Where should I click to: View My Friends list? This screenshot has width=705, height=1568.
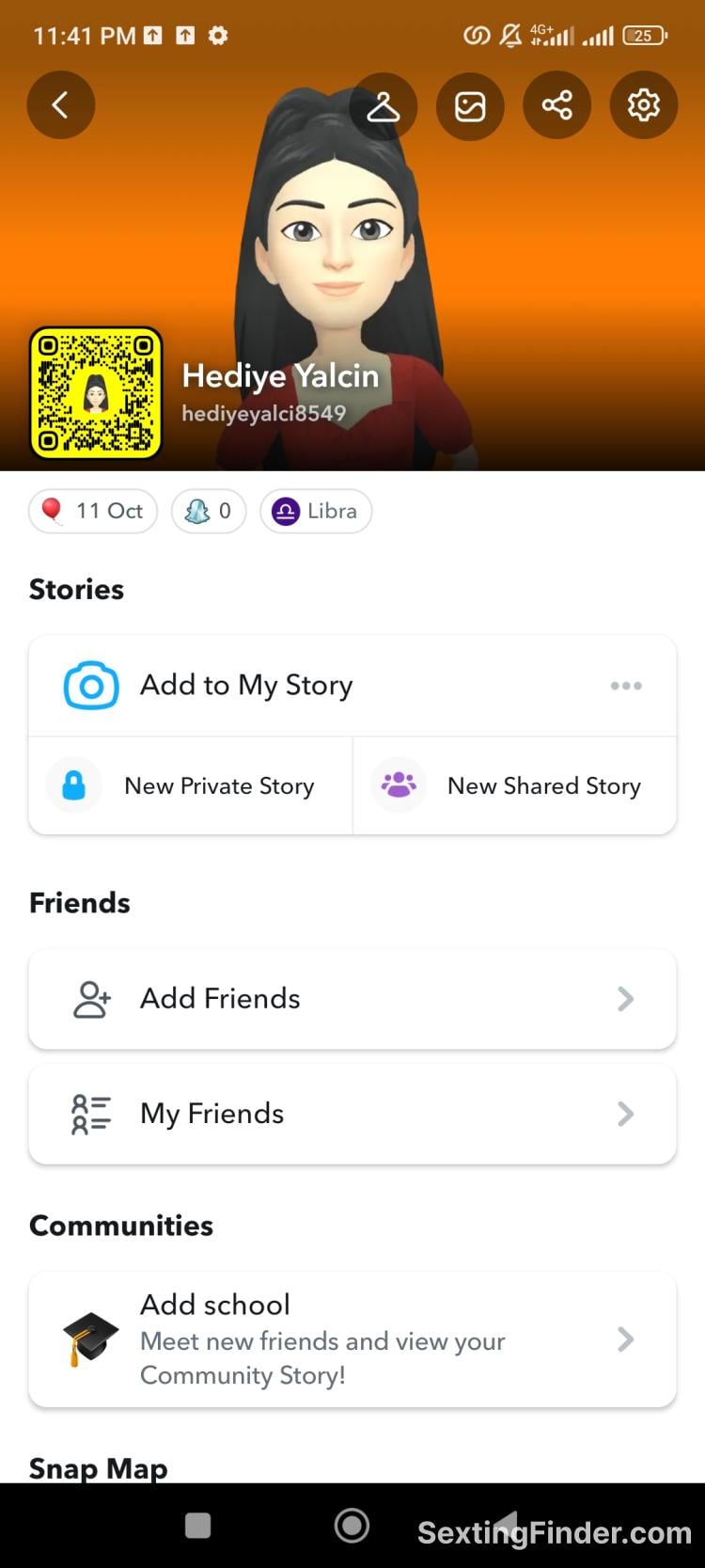pos(352,1114)
